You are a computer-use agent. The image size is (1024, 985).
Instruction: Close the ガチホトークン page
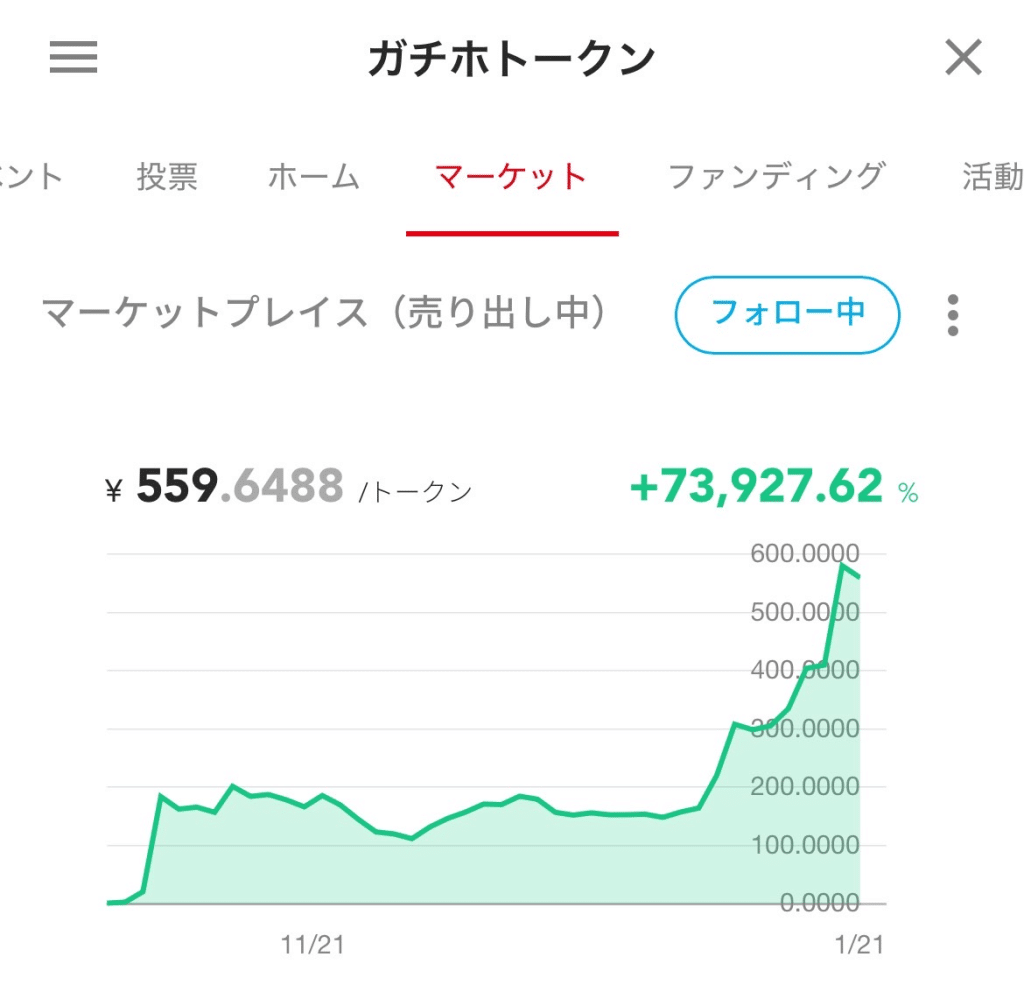(x=963, y=58)
